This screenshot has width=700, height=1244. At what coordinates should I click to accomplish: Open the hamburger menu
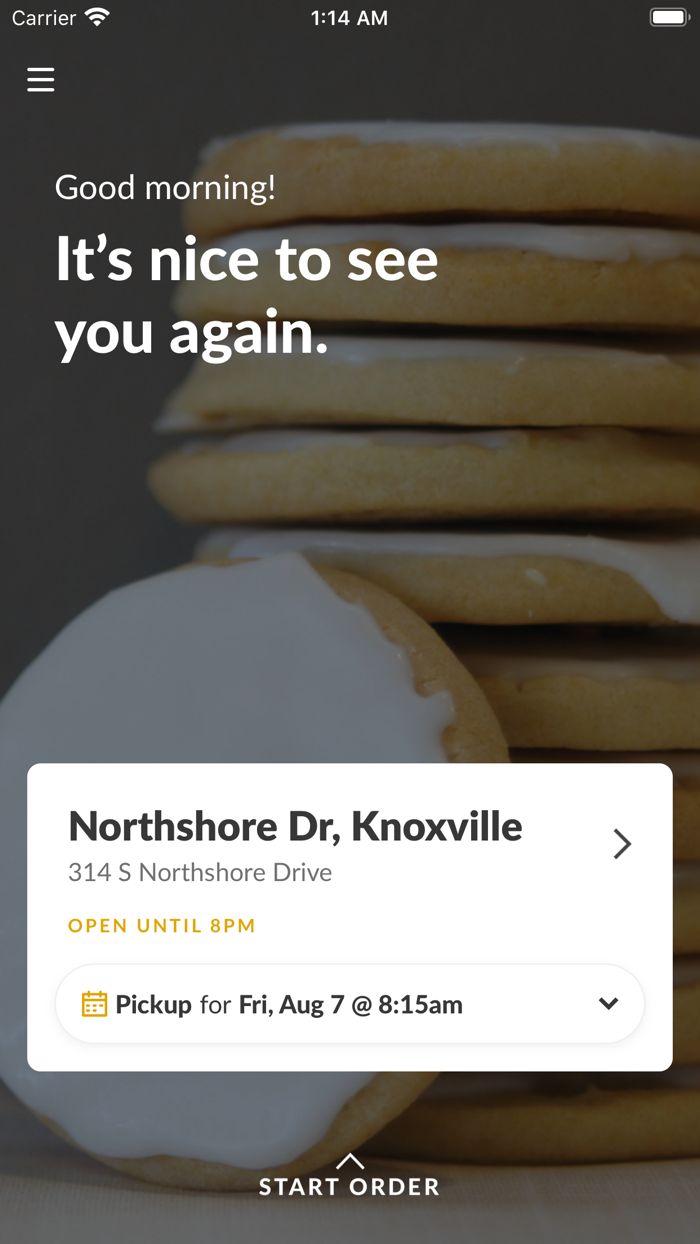pos(40,79)
